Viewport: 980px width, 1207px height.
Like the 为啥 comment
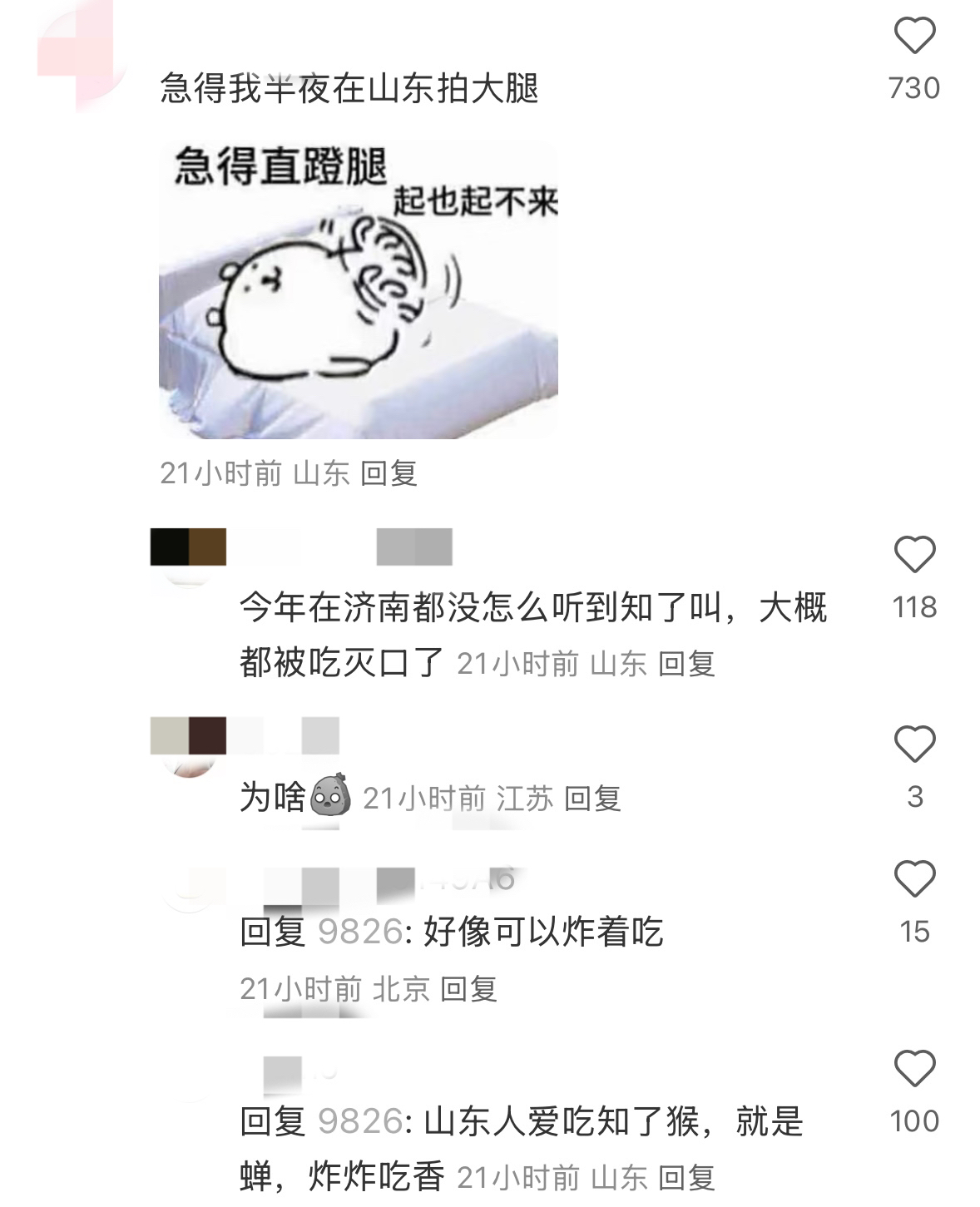914,744
